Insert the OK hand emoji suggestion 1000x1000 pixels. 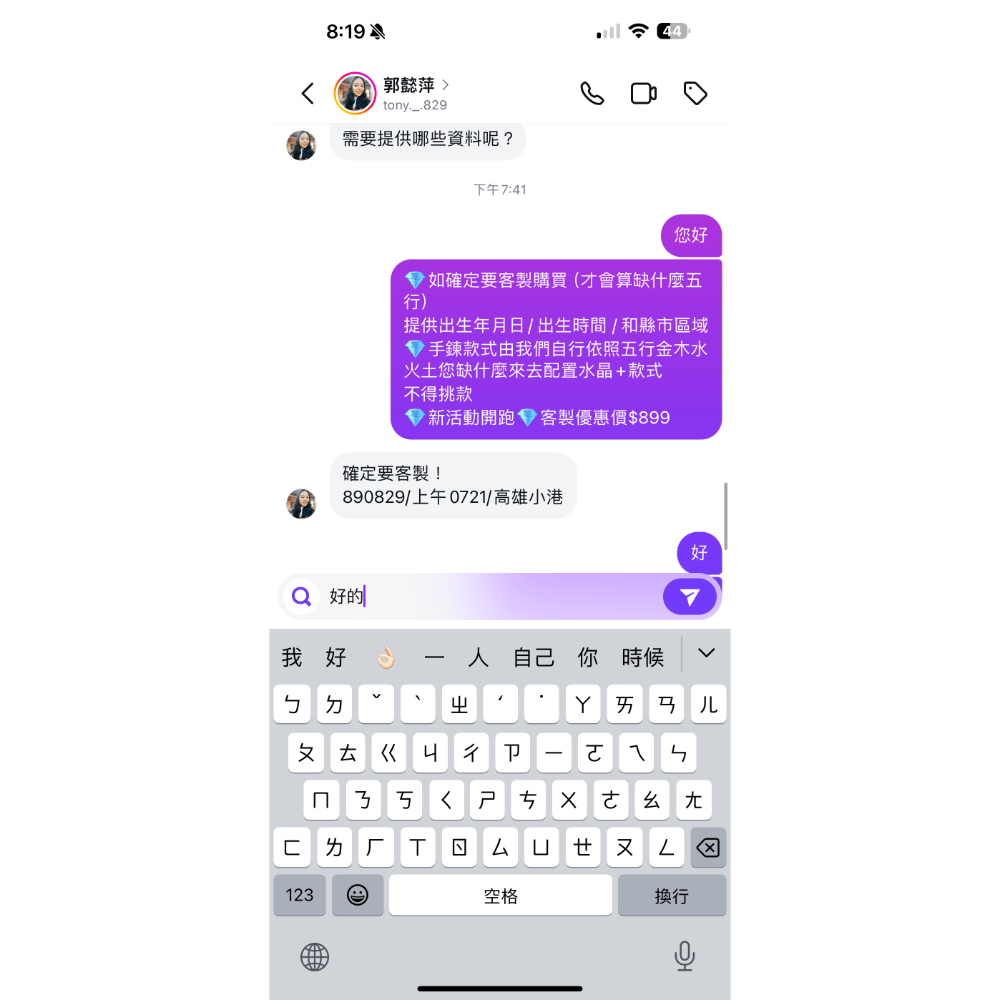coord(385,657)
